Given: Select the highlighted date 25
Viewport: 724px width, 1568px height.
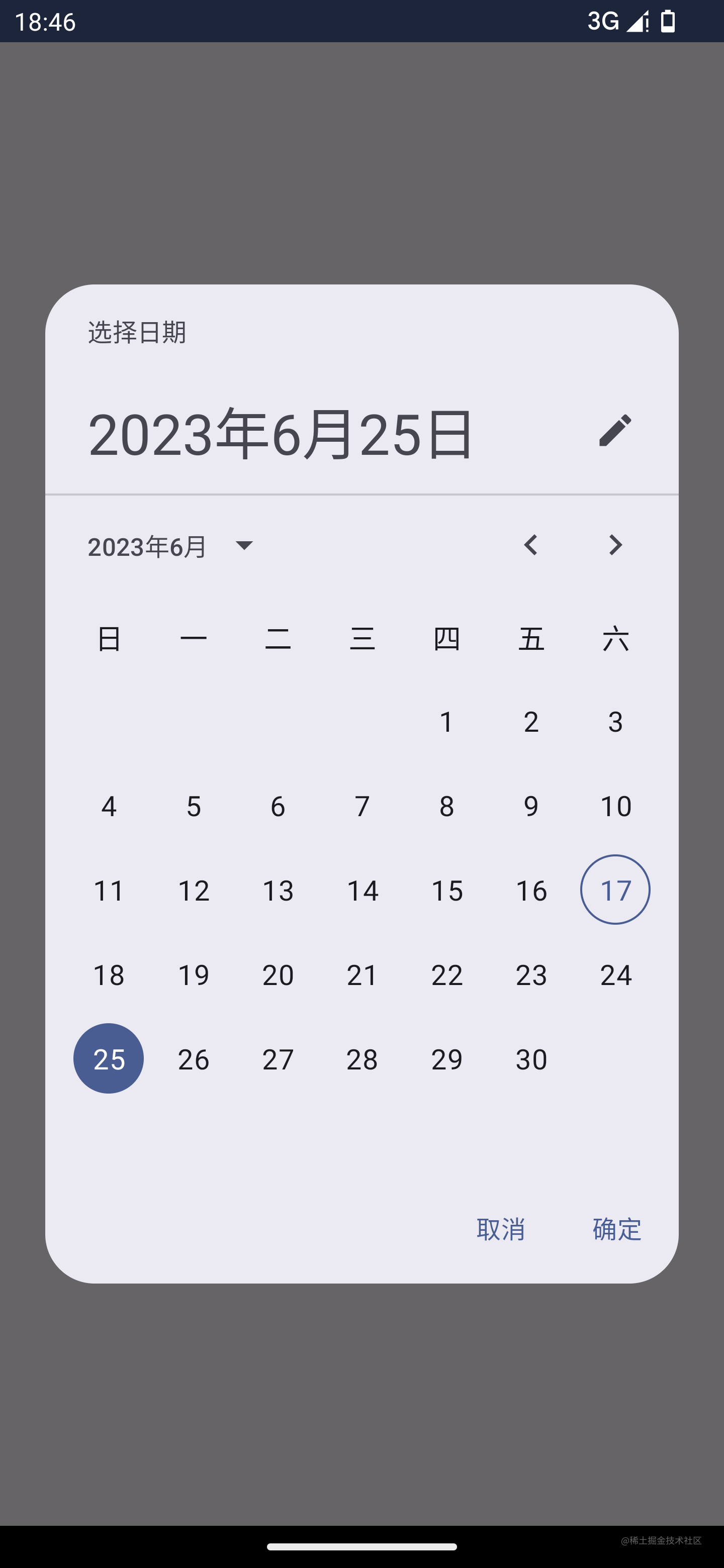Looking at the screenshot, I should click(109, 1058).
